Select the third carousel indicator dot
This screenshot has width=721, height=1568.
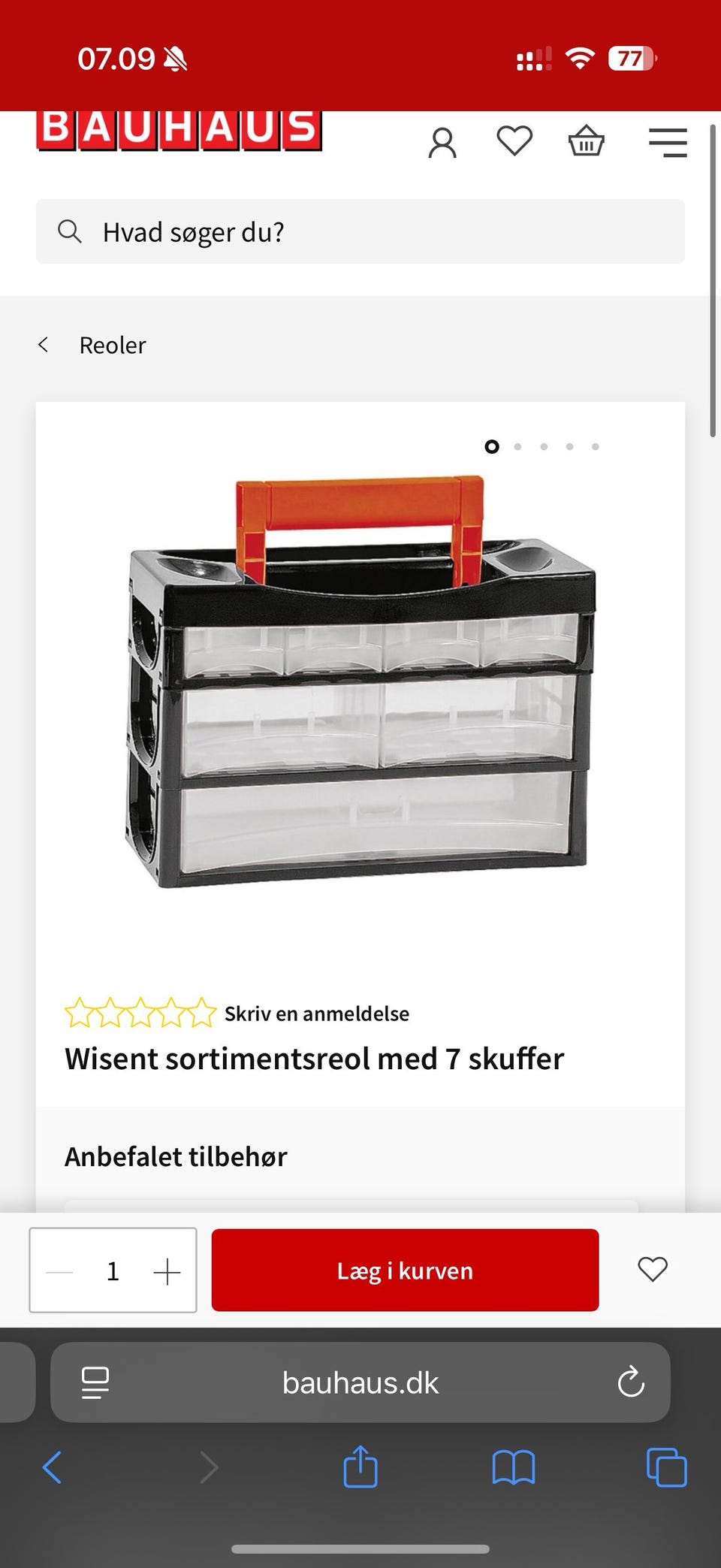click(x=544, y=446)
